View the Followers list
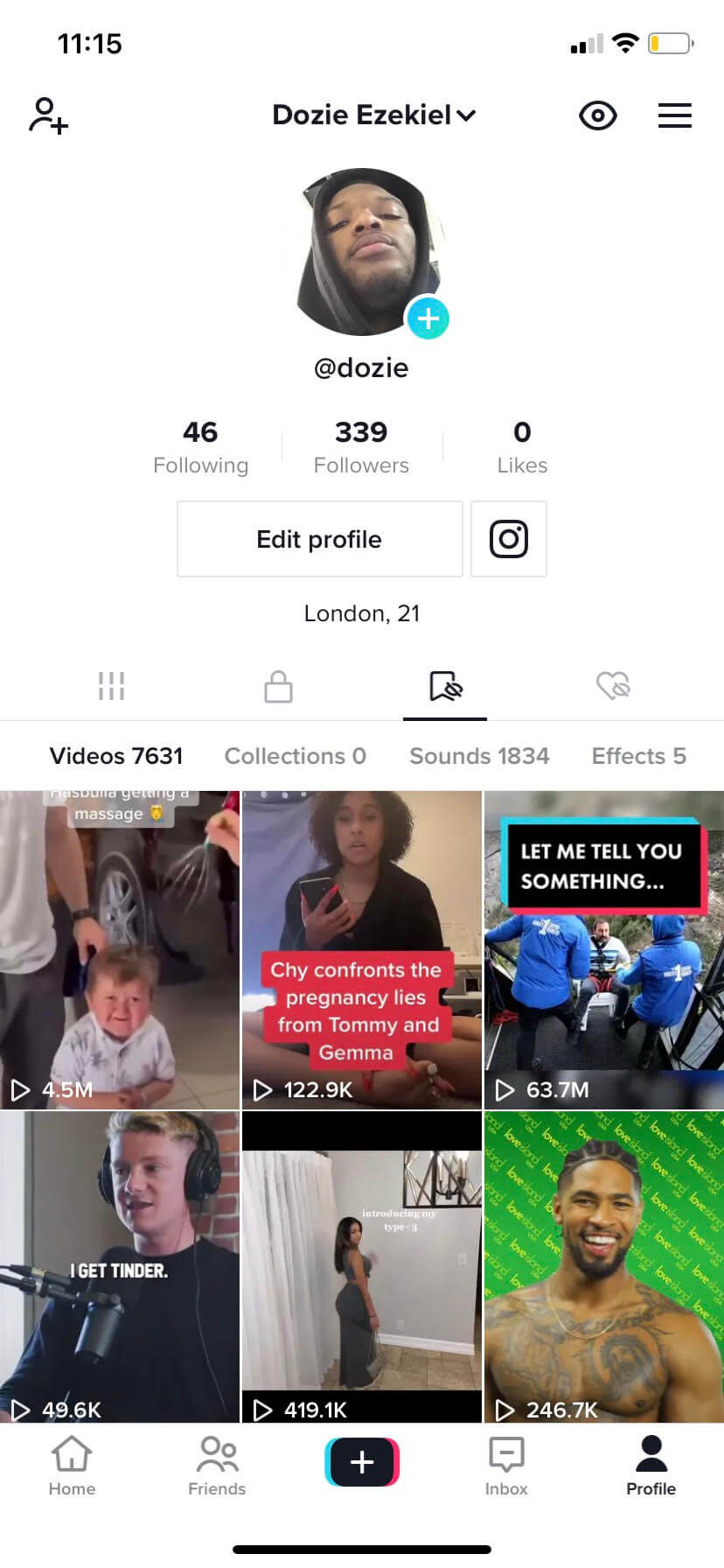 pyautogui.click(x=361, y=446)
